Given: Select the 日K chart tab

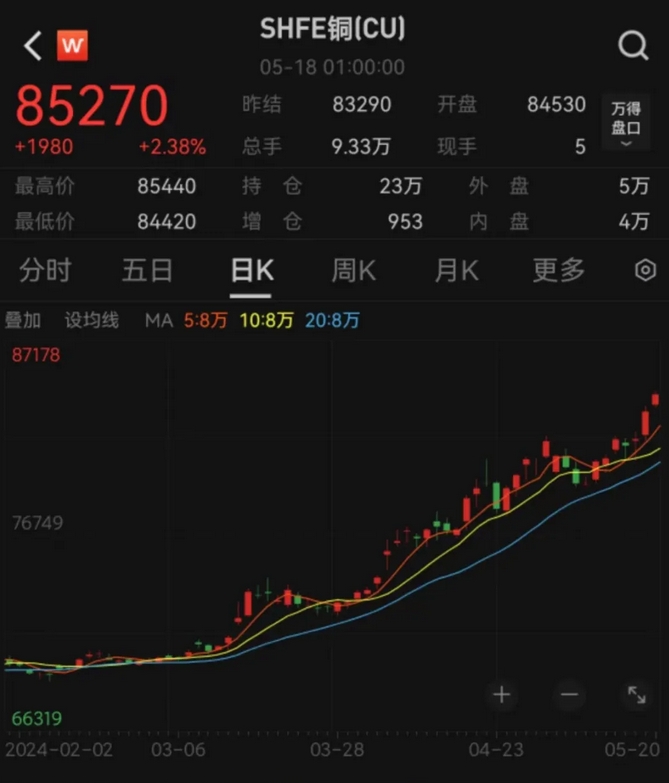Looking at the screenshot, I should click(251, 270).
